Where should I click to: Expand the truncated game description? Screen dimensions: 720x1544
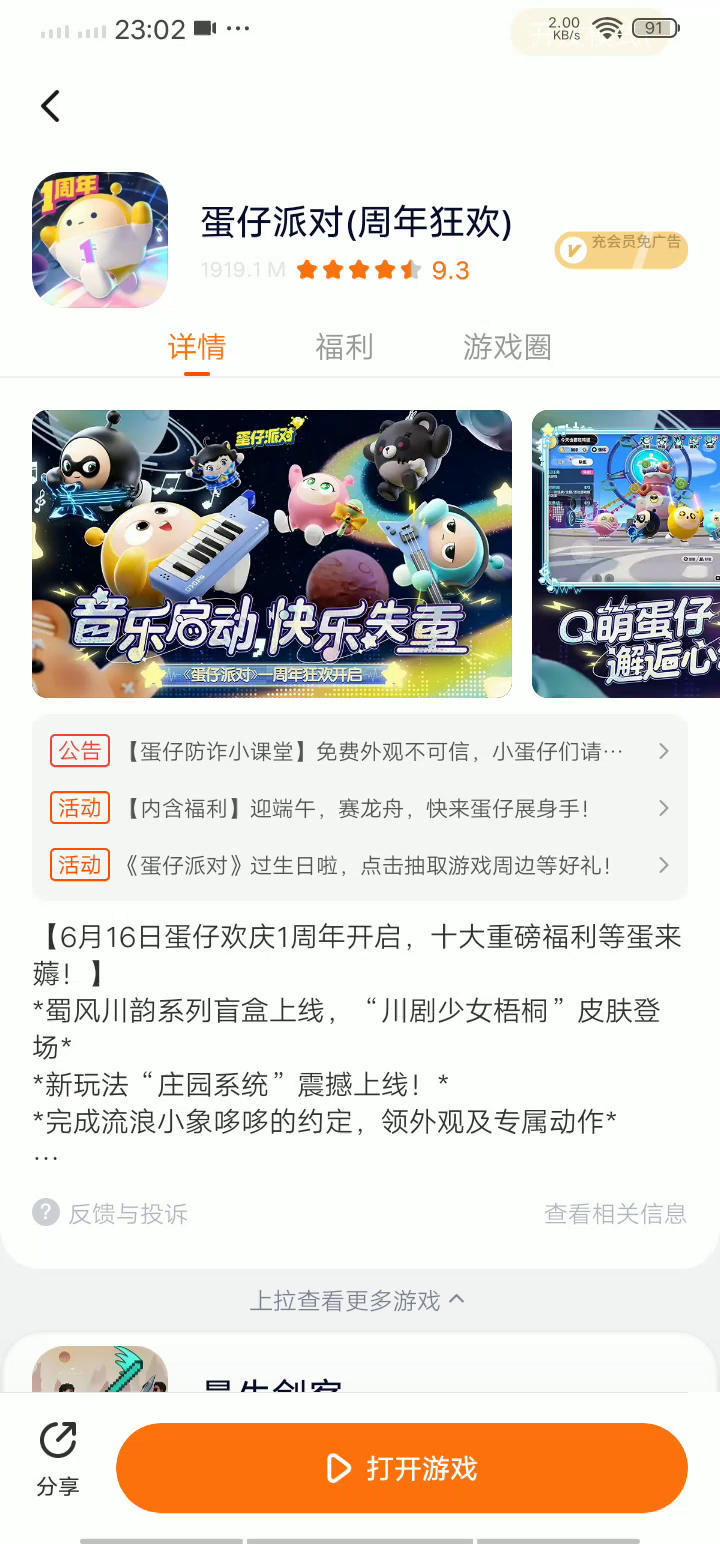pos(46,1157)
